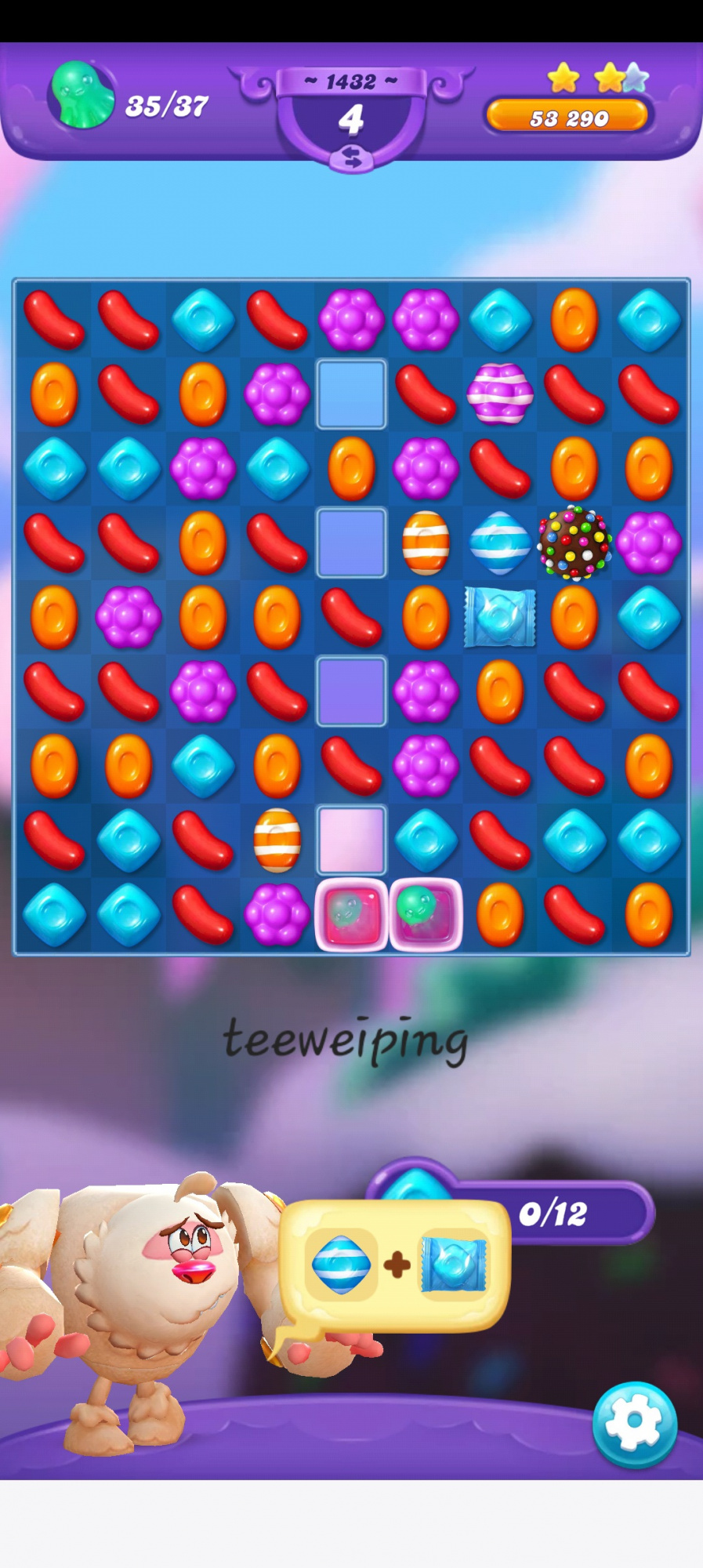The height and width of the screenshot is (1568, 703).
Task: Open the settings gear button
Action: [634, 1424]
